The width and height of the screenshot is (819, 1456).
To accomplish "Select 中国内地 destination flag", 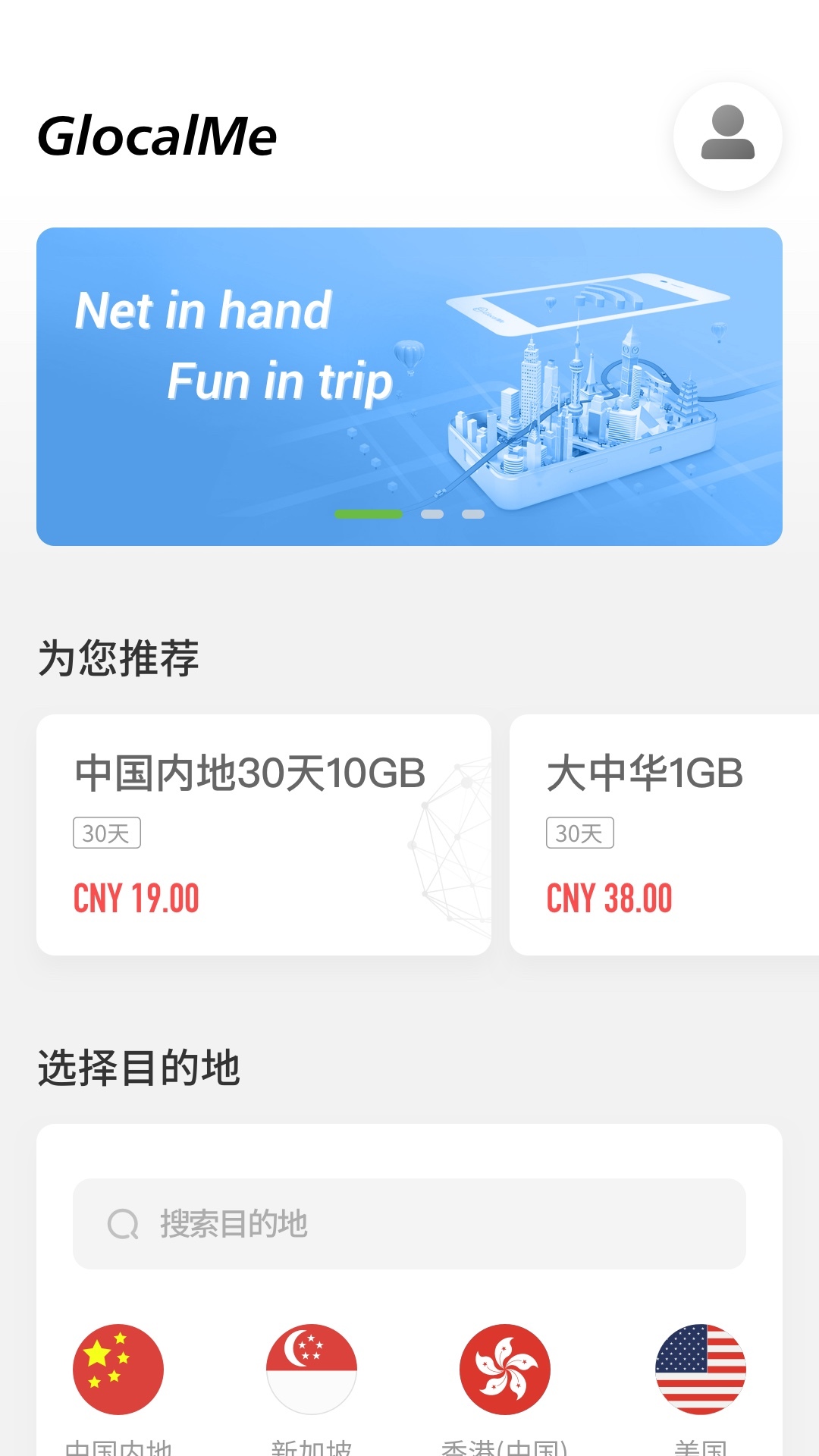I will click(118, 1369).
